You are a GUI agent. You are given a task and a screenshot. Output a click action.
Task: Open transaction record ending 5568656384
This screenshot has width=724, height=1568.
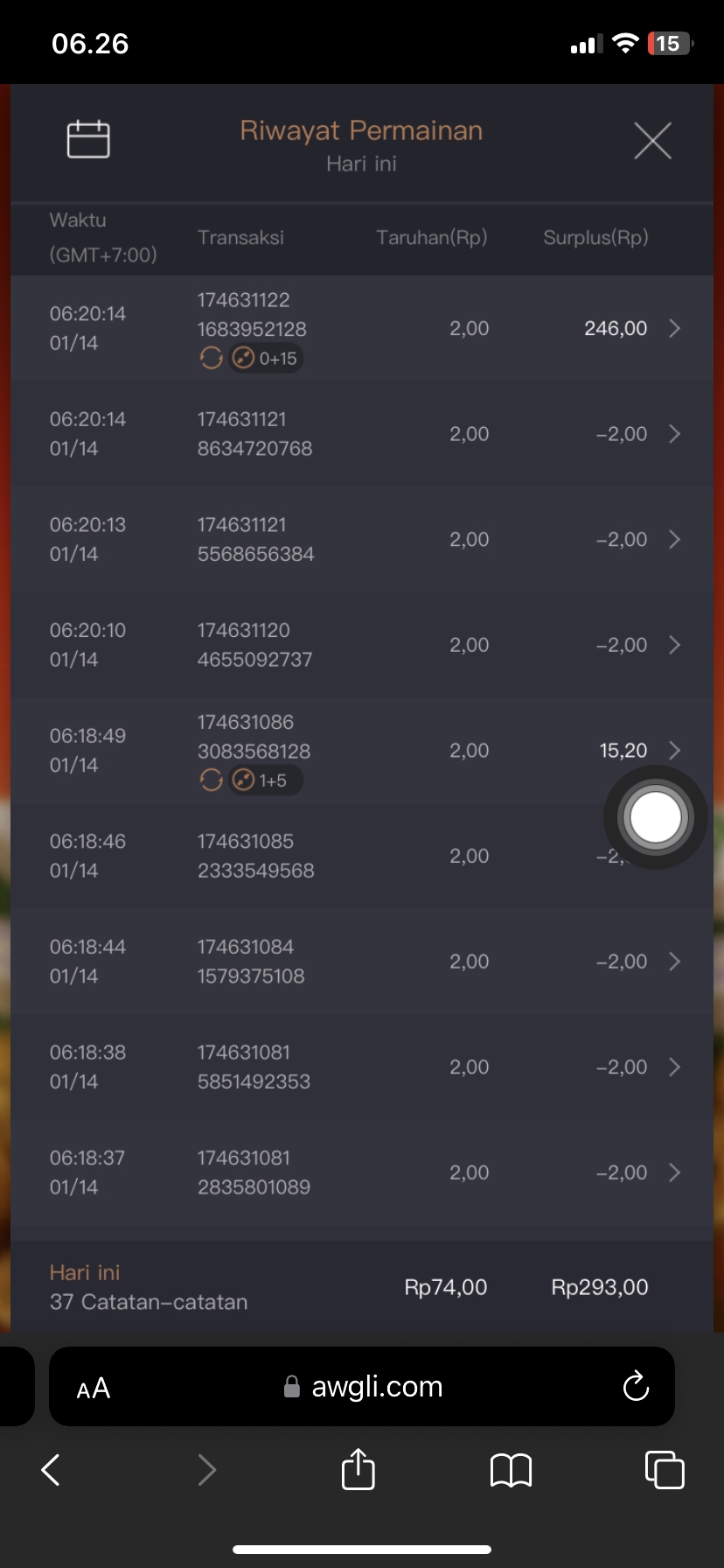coord(362,539)
